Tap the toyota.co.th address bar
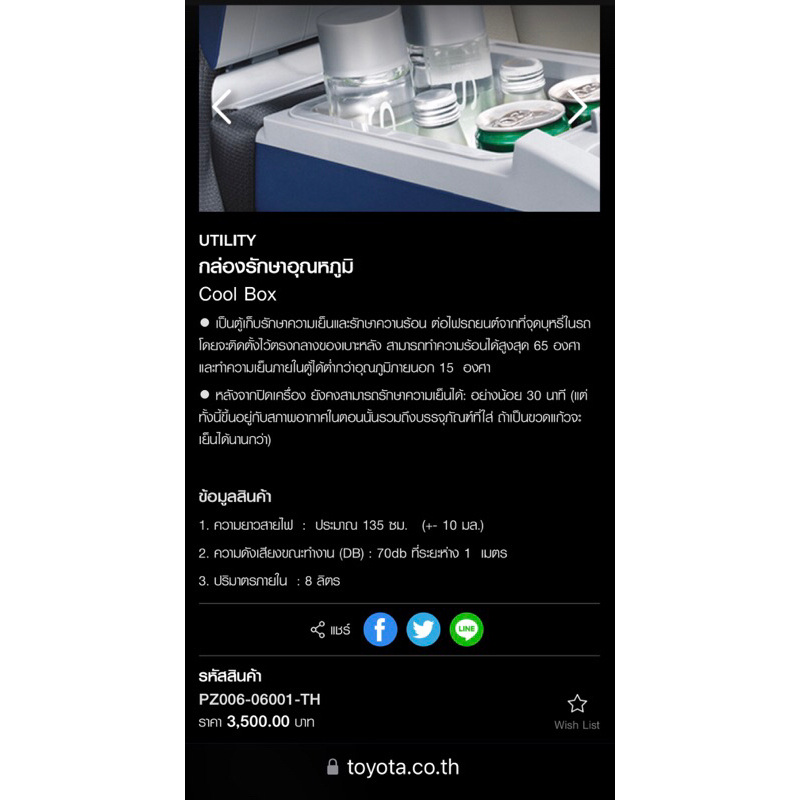 pos(393,767)
